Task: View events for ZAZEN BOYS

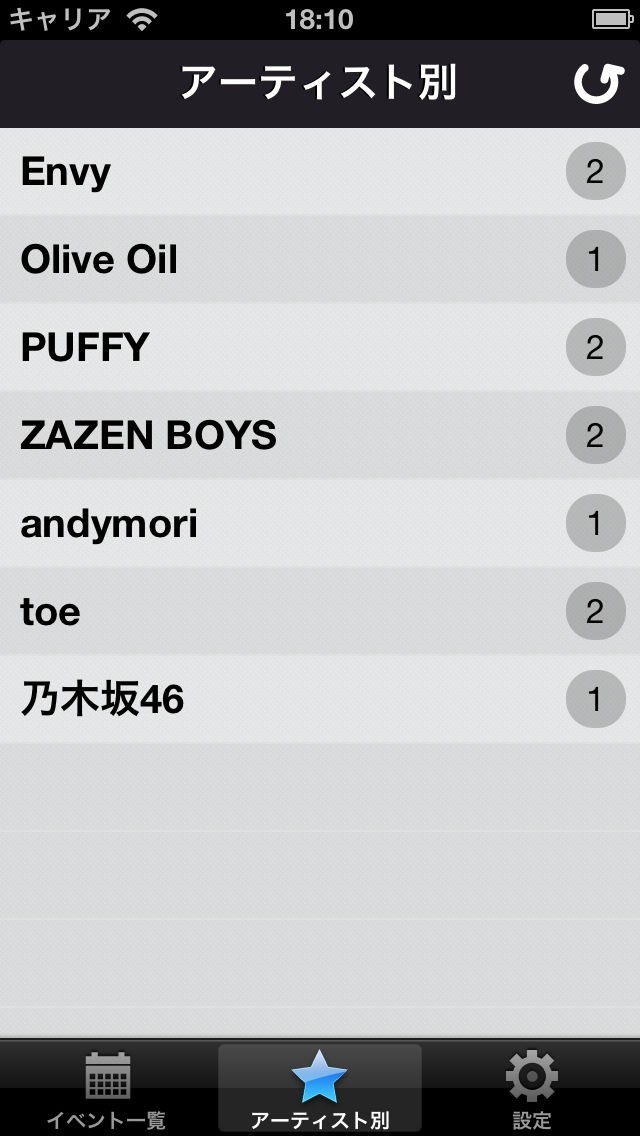Action: (320, 436)
